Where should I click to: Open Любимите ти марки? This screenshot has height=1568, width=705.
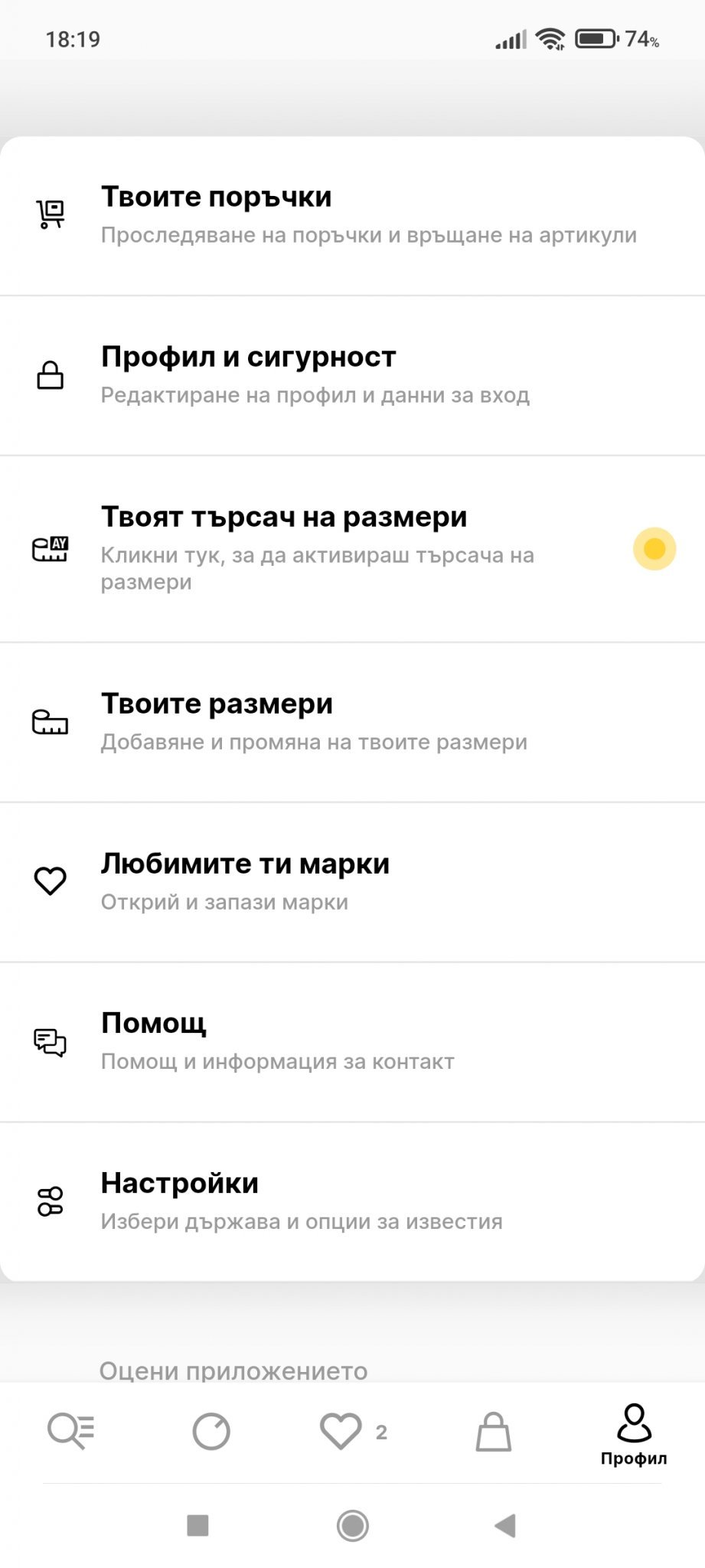352,881
